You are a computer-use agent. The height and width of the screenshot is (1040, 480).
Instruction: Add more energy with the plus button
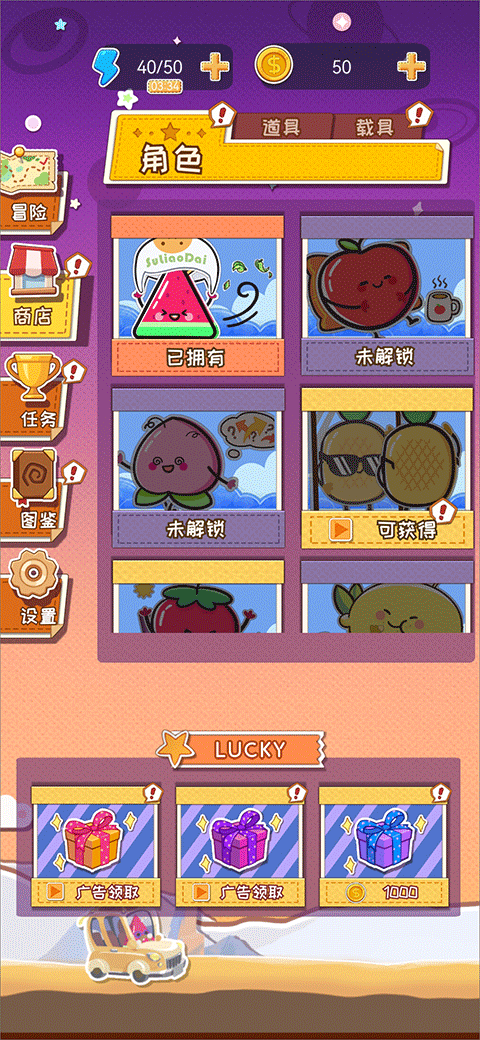[x=215, y=66]
